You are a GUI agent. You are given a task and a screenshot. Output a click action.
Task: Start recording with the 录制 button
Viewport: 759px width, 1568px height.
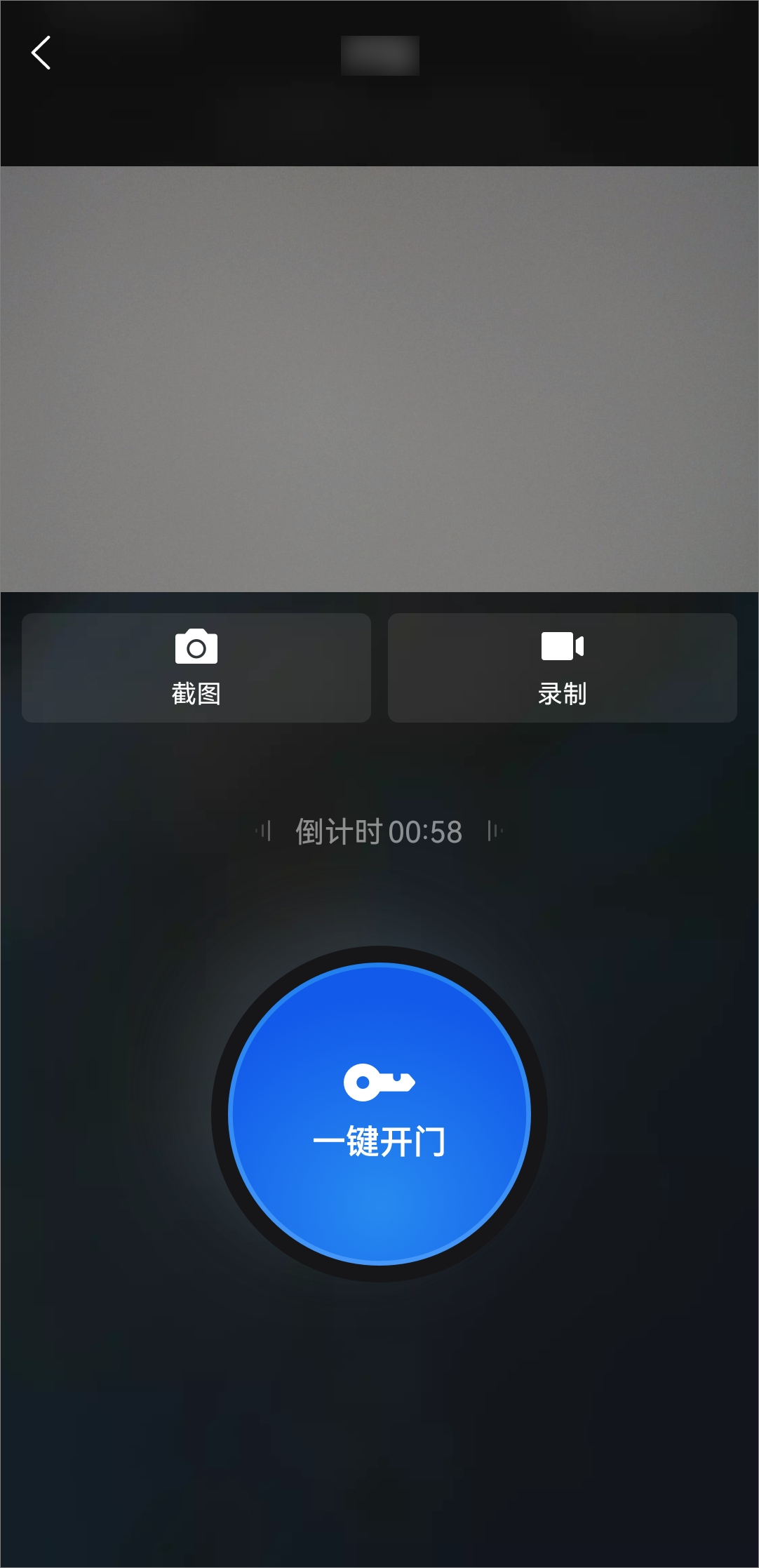562,667
